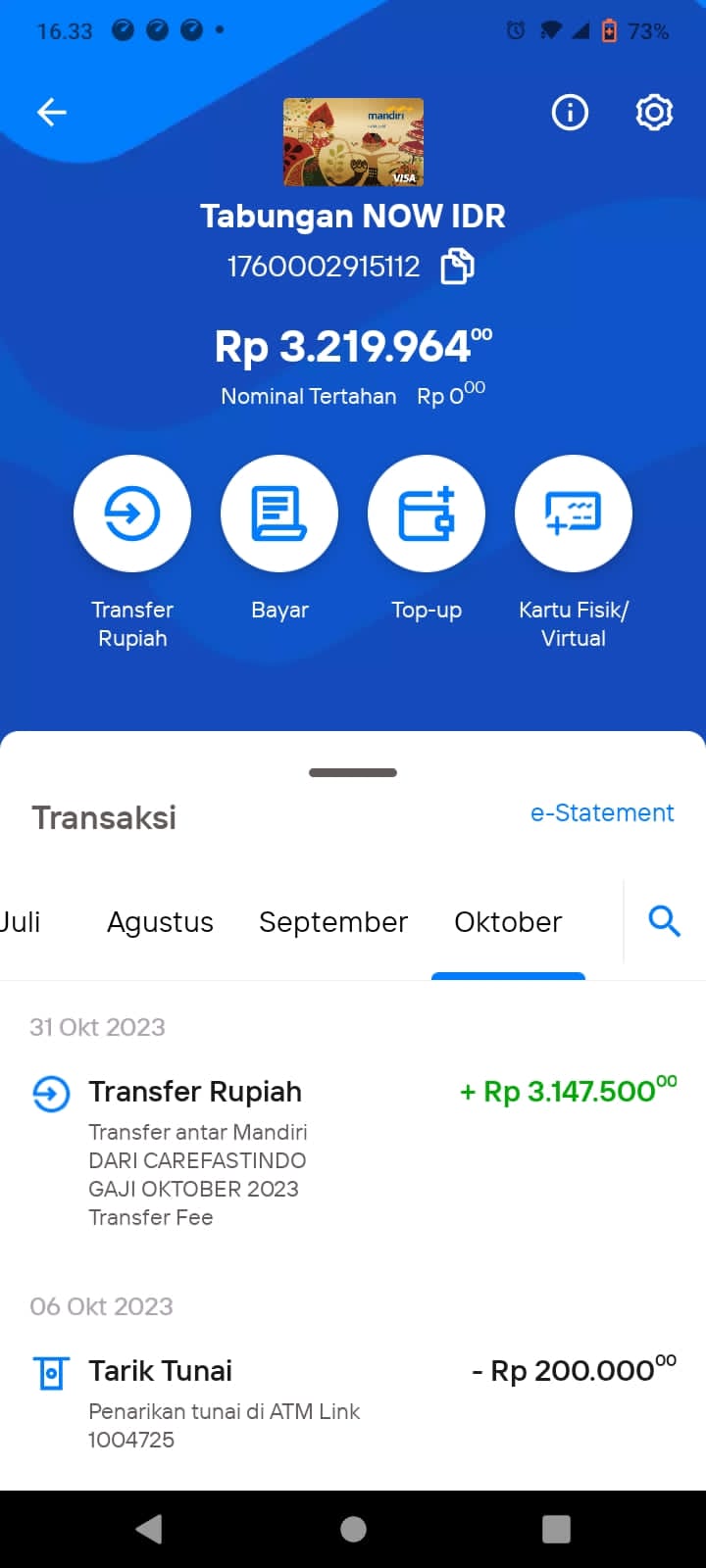The width and height of the screenshot is (706, 1568).
Task: Open the Bayar payment option
Action: [x=279, y=514]
